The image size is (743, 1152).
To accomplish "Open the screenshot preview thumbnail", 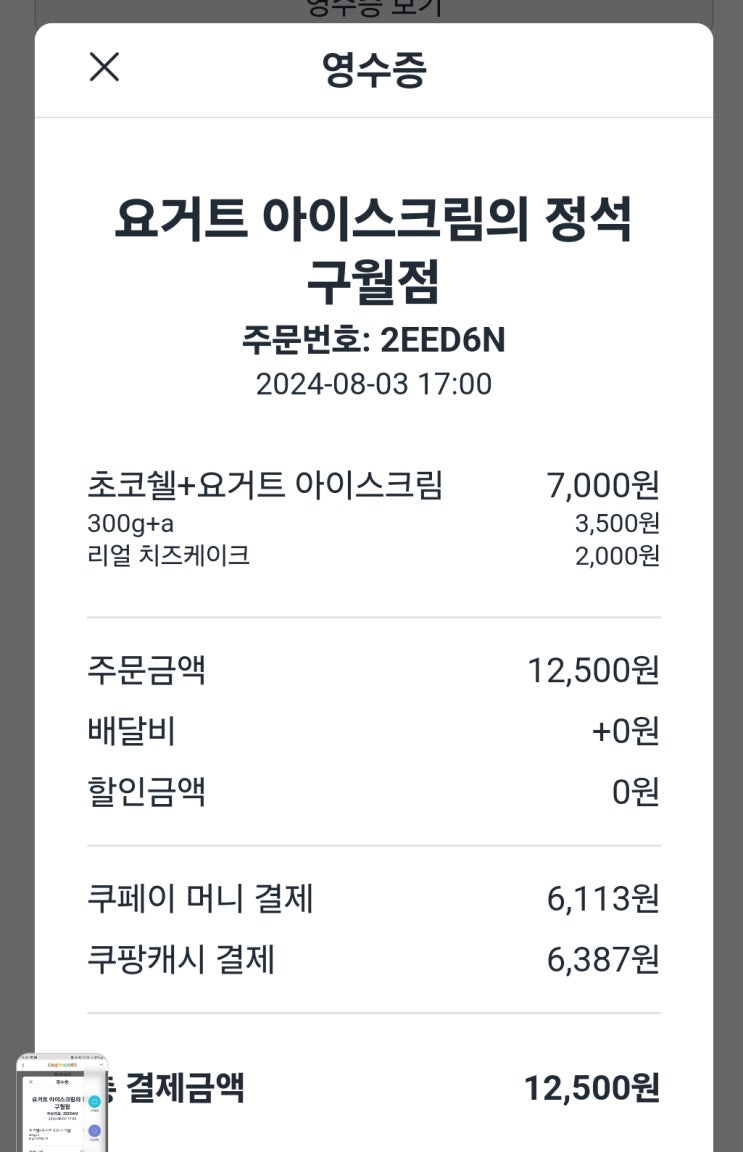I will [x=62, y=1102].
